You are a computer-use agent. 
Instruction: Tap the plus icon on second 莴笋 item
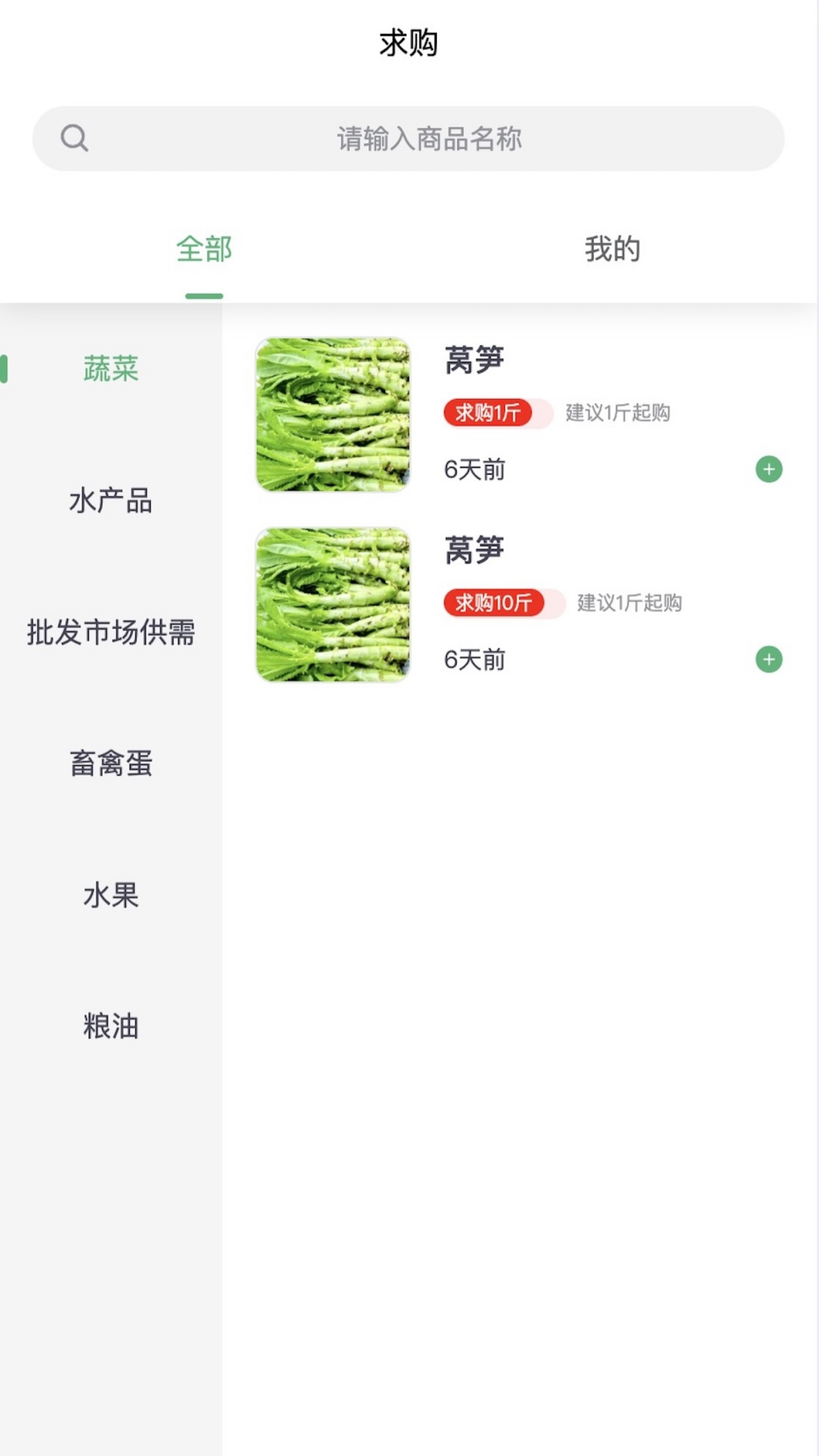pos(770,659)
